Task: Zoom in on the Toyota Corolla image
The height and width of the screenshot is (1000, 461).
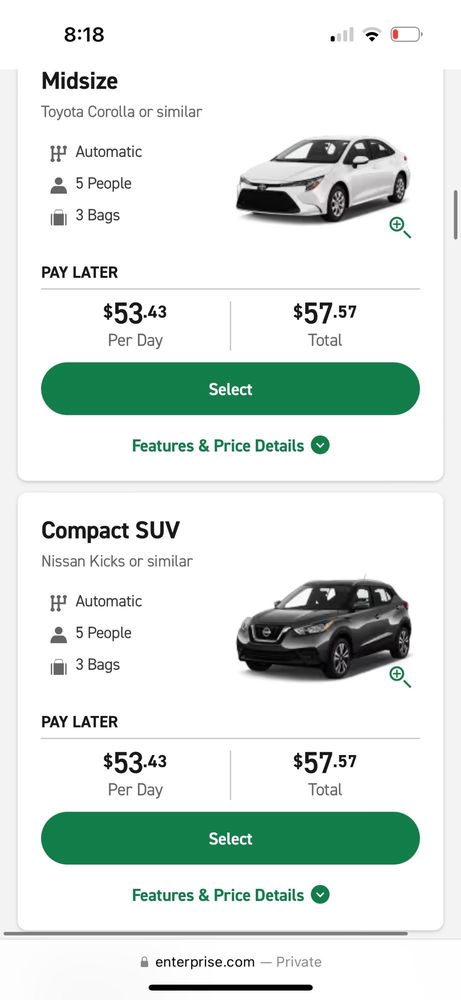Action: tap(400, 227)
